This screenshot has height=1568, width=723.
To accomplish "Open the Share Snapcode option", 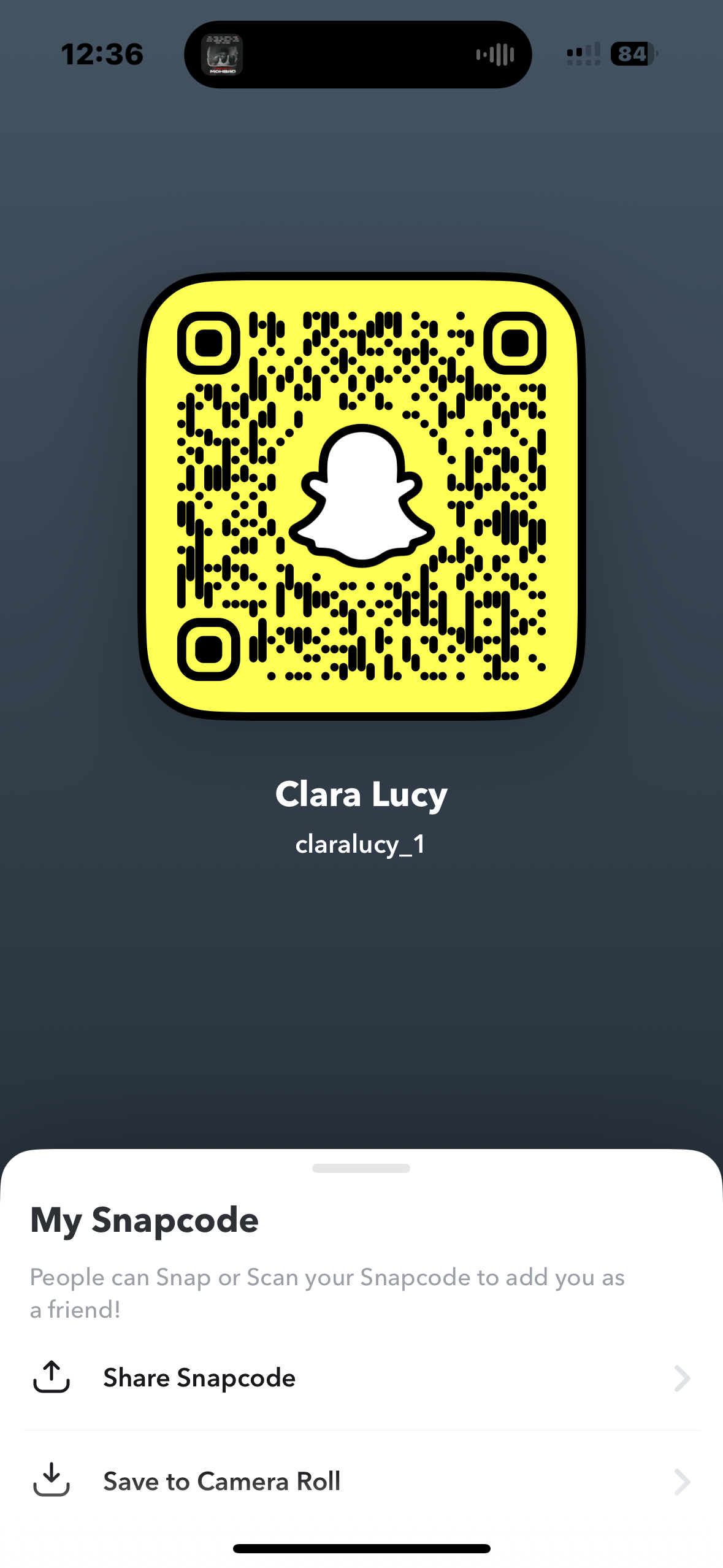I will click(x=361, y=1378).
